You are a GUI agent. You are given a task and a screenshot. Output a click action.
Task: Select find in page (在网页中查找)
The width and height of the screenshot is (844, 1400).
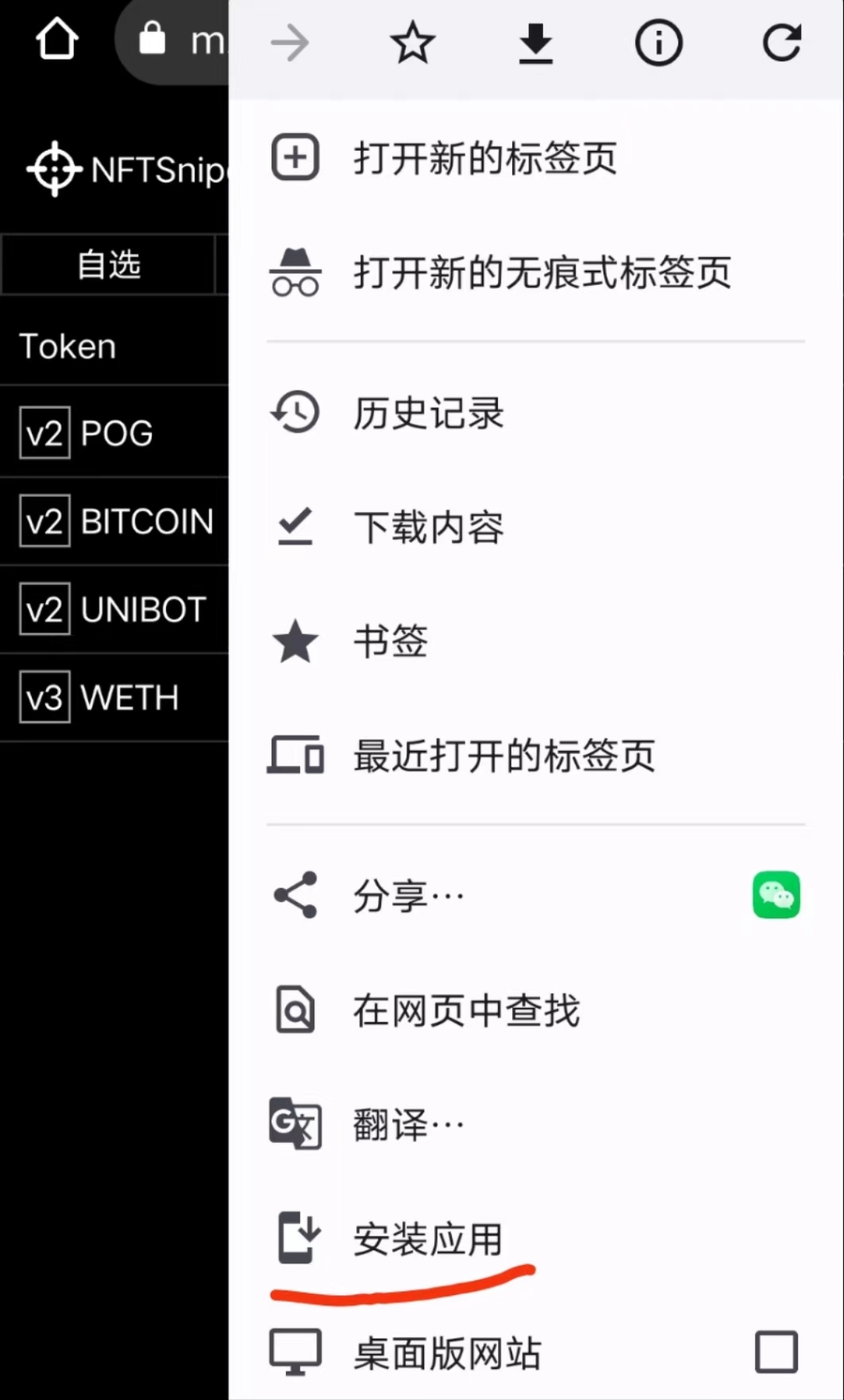click(465, 1011)
